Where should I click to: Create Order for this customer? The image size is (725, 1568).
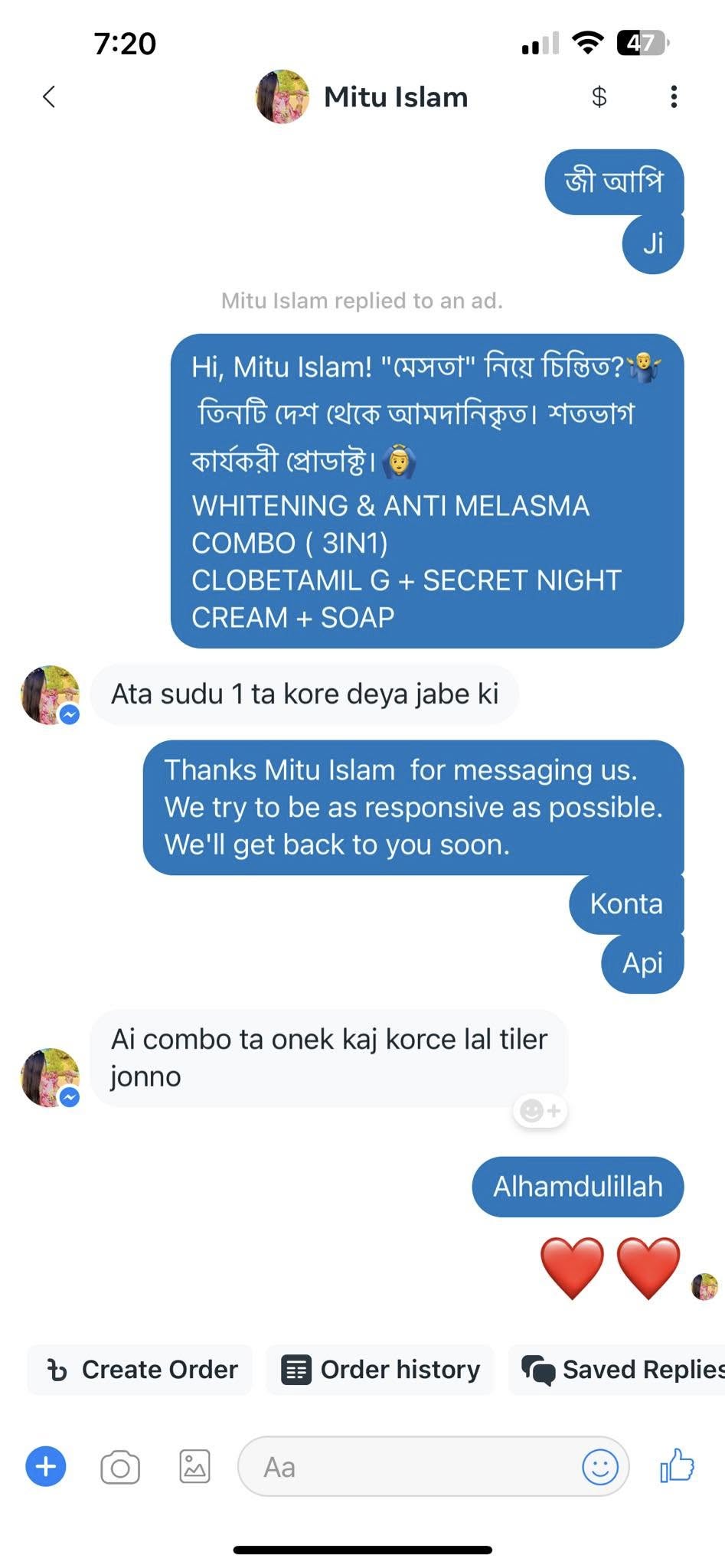pos(142,1370)
